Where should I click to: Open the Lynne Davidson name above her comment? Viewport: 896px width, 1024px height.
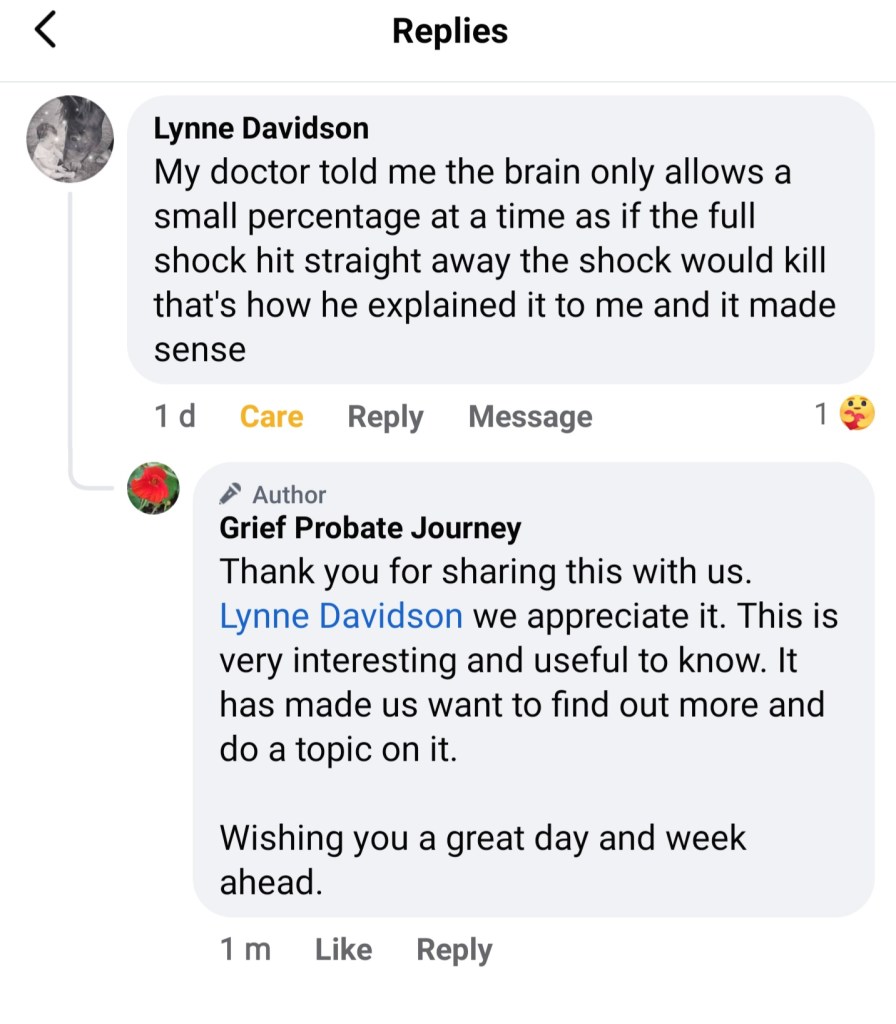261,128
